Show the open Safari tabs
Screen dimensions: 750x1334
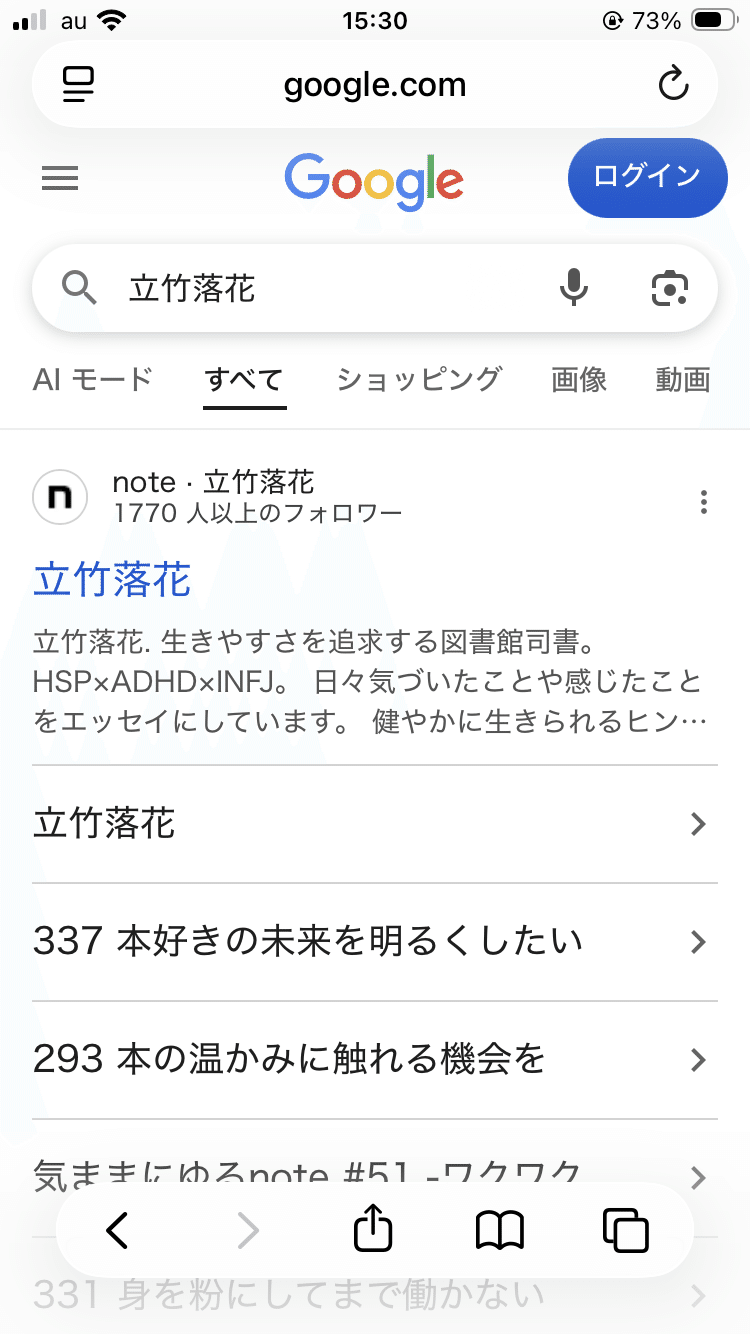tap(626, 1230)
